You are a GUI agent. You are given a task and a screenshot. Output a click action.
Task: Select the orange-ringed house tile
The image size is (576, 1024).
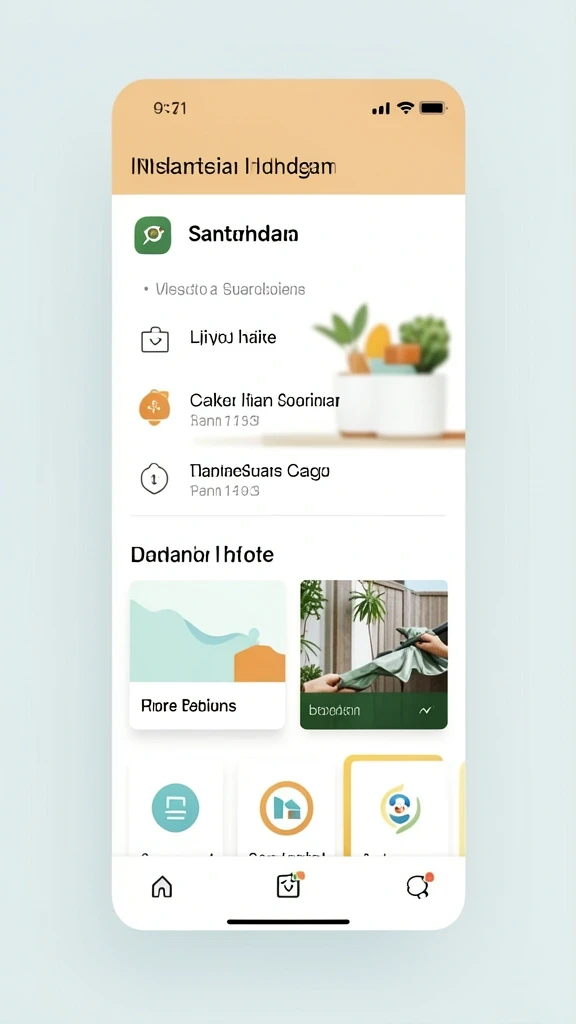pyautogui.click(x=287, y=808)
